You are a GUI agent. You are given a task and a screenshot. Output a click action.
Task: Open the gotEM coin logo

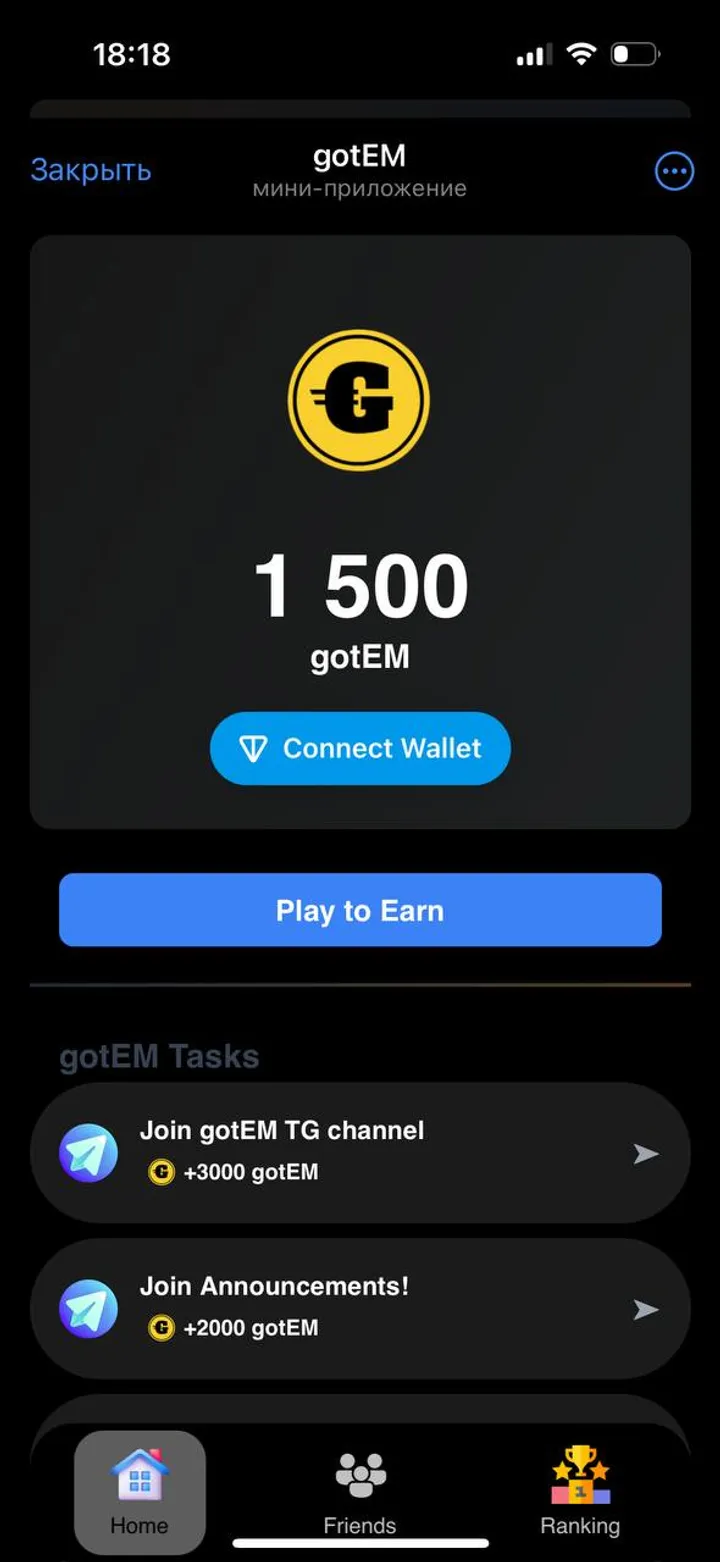[359, 398]
